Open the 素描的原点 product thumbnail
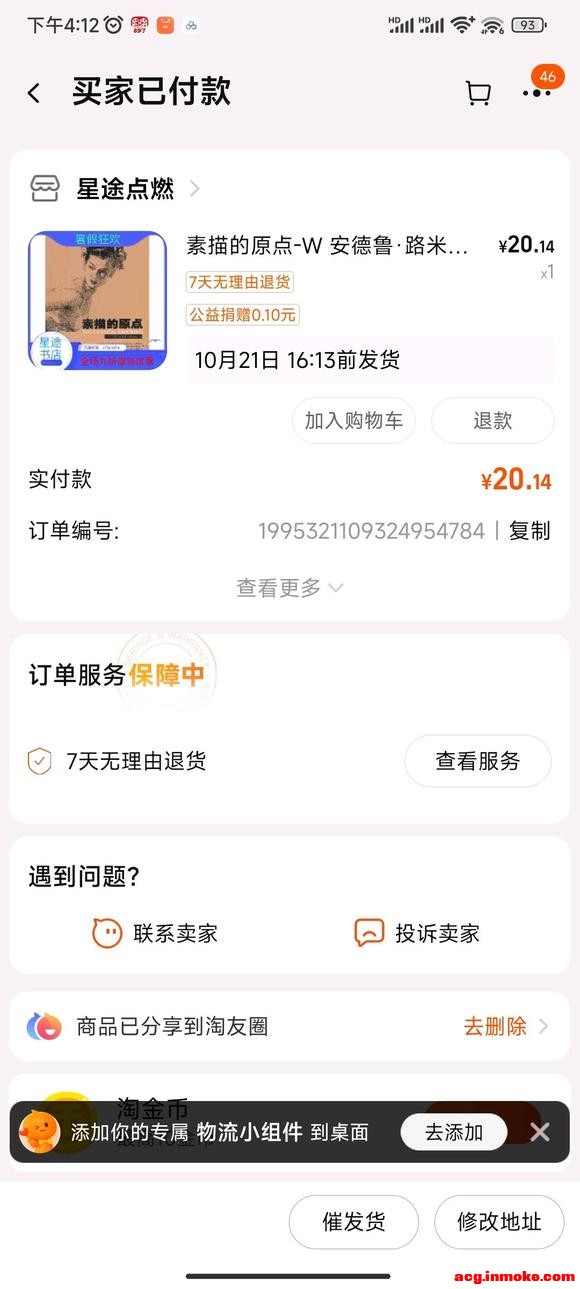The height and width of the screenshot is (1289, 580). tap(97, 301)
